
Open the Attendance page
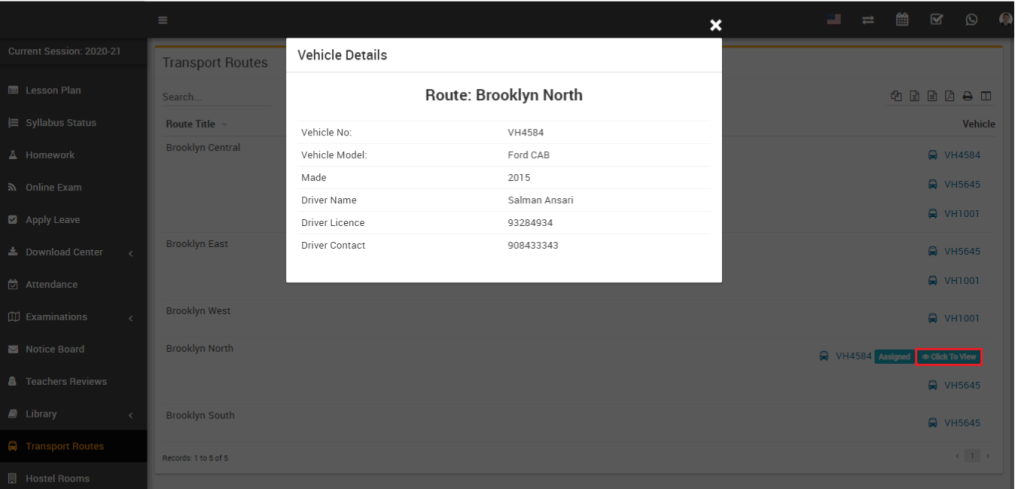click(x=51, y=285)
